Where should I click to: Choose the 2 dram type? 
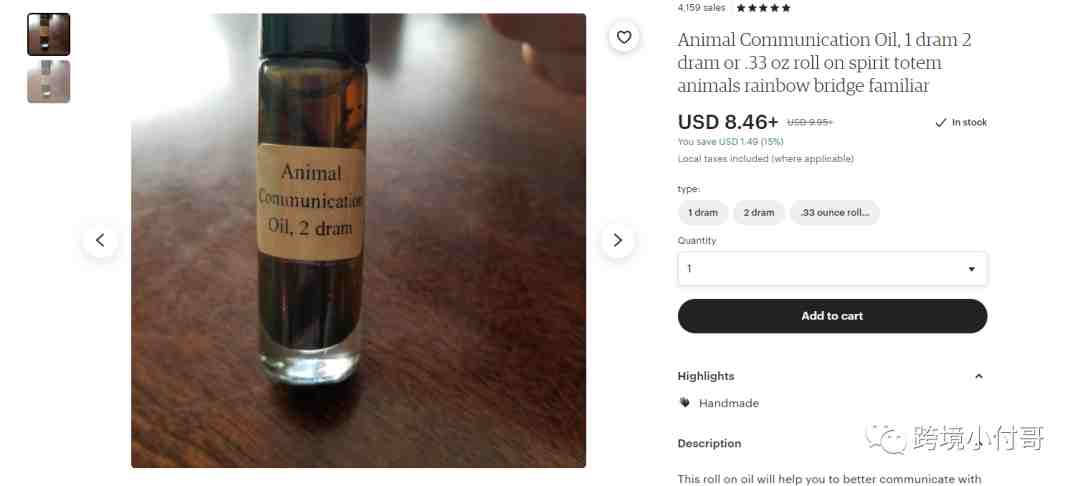click(x=759, y=212)
